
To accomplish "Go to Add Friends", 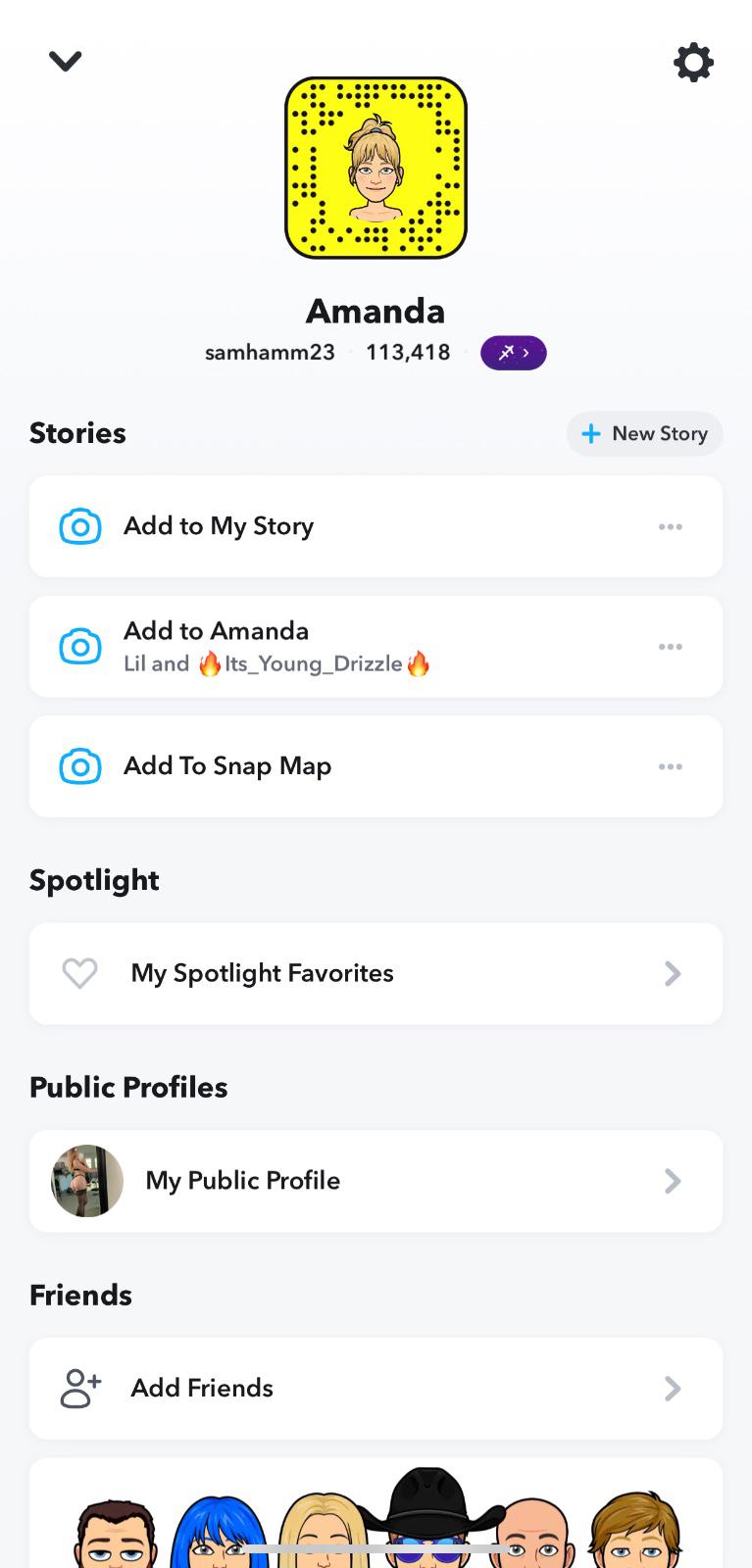I will pyautogui.click(x=376, y=1389).
